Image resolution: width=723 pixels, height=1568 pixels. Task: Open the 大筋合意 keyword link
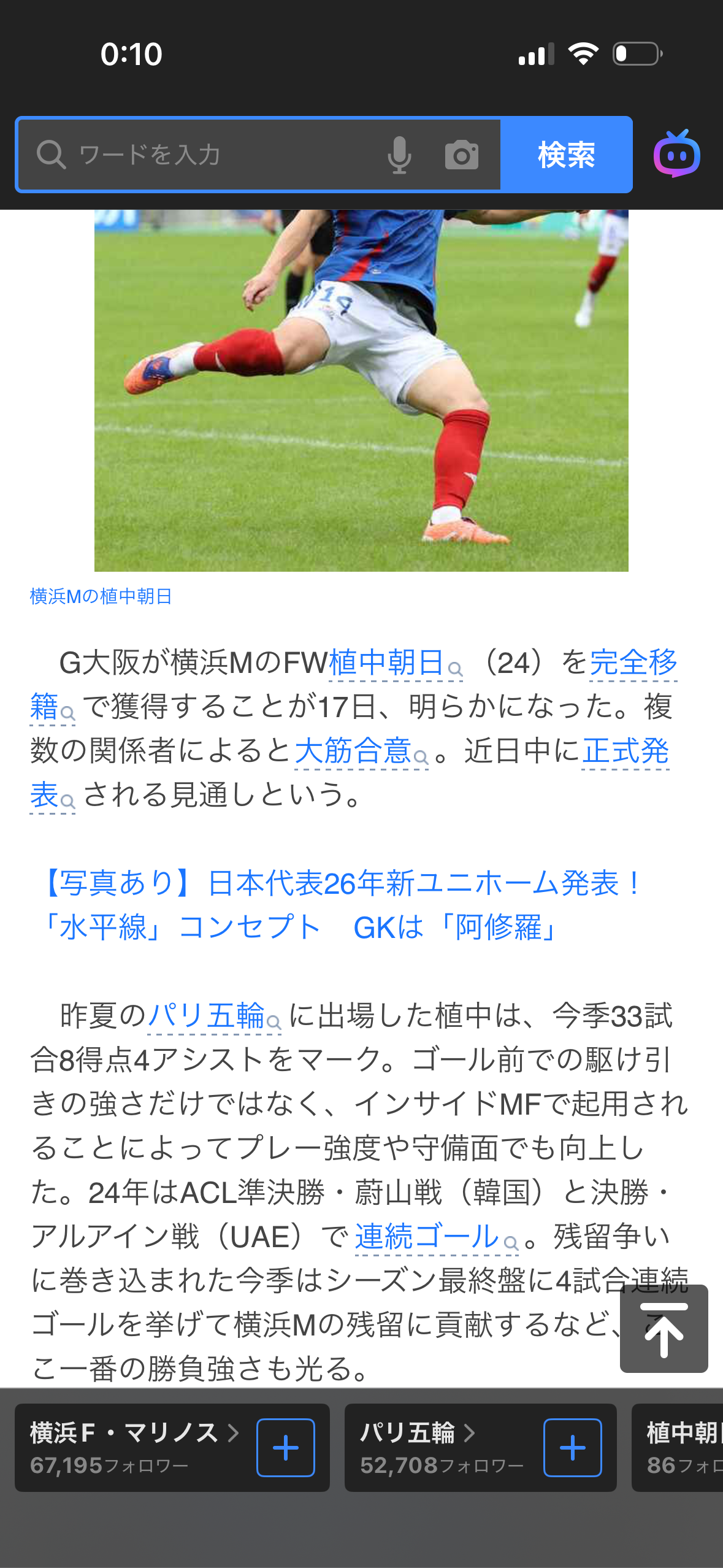point(353,751)
